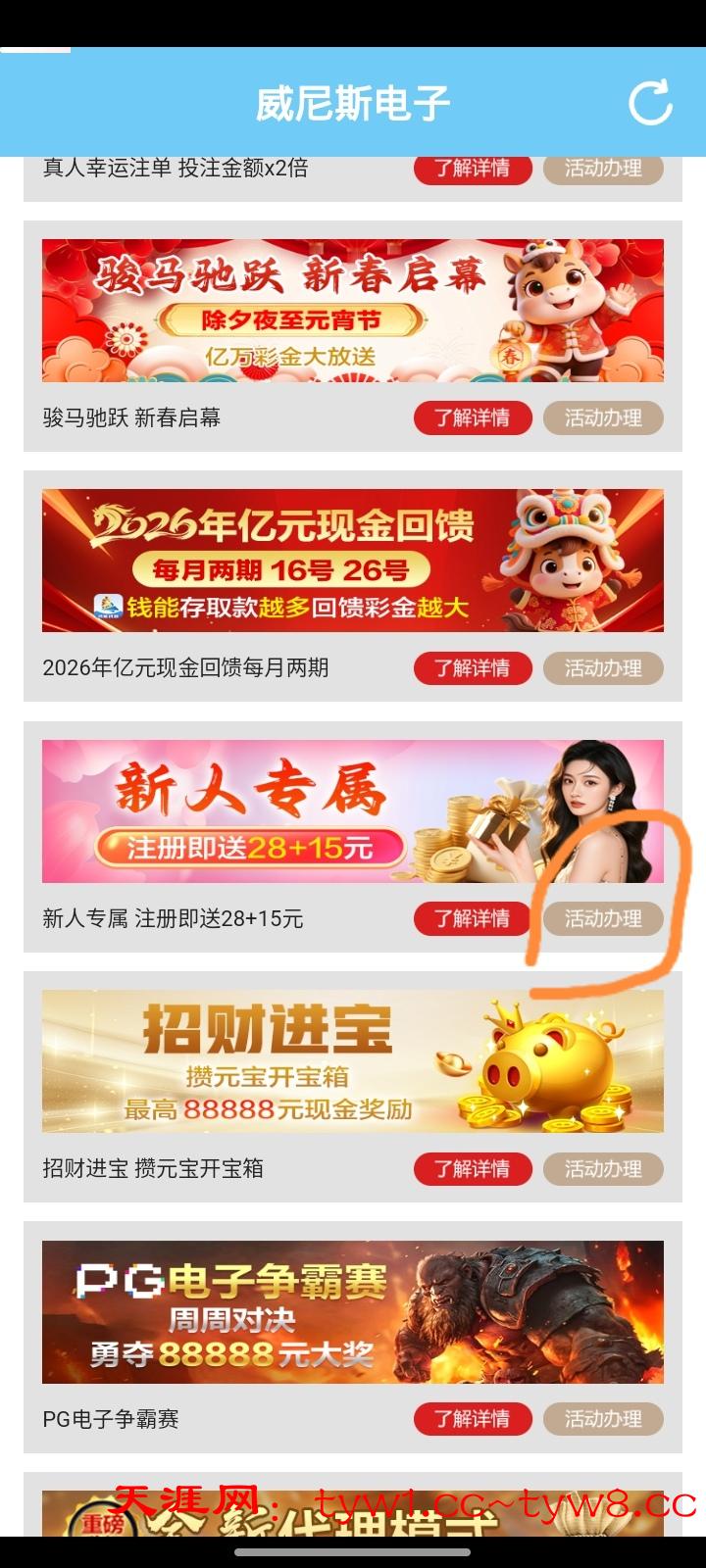The image size is (706, 1568).
Task: Apply for 骏马驰跃 新春启幕 activity
Action: point(603,418)
